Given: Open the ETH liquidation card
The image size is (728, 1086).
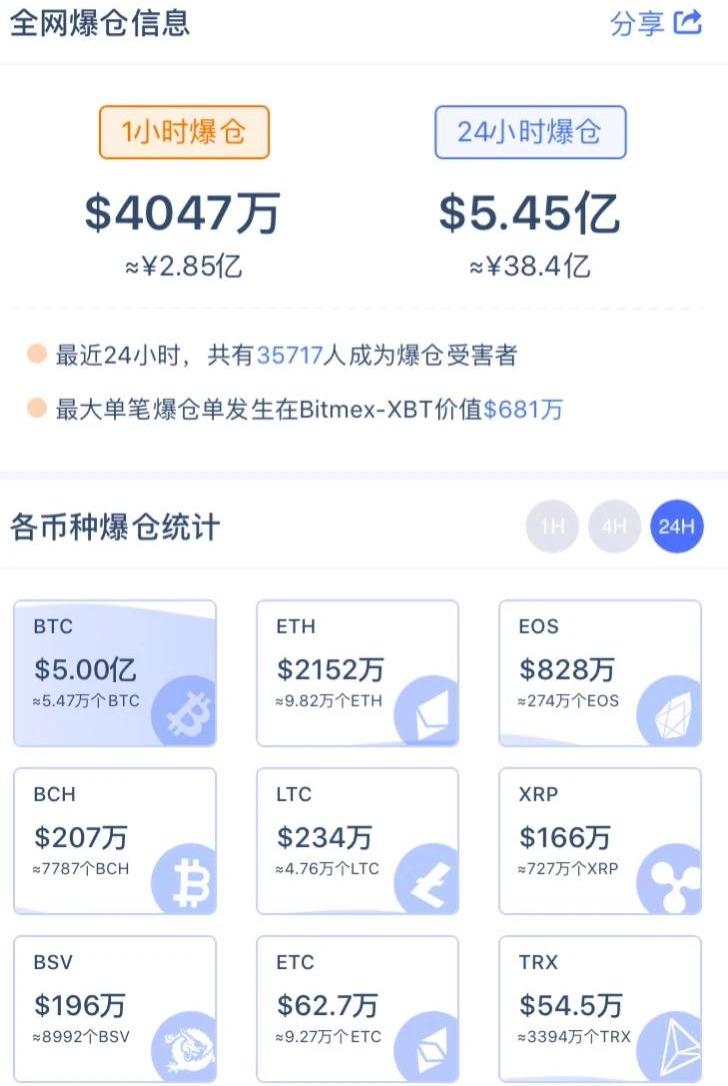Looking at the screenshot, I should point(357,673).
